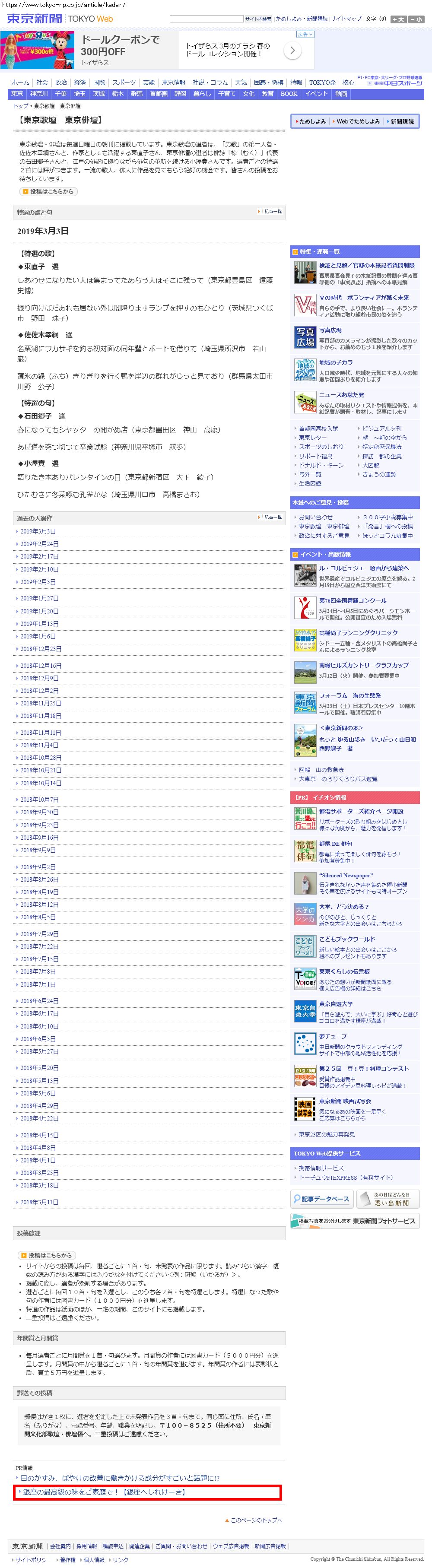Open the 銀座の最高級の味 PR link
Image resolution: width=432 pixels, height=1568 pixels.
point(103,1492)
